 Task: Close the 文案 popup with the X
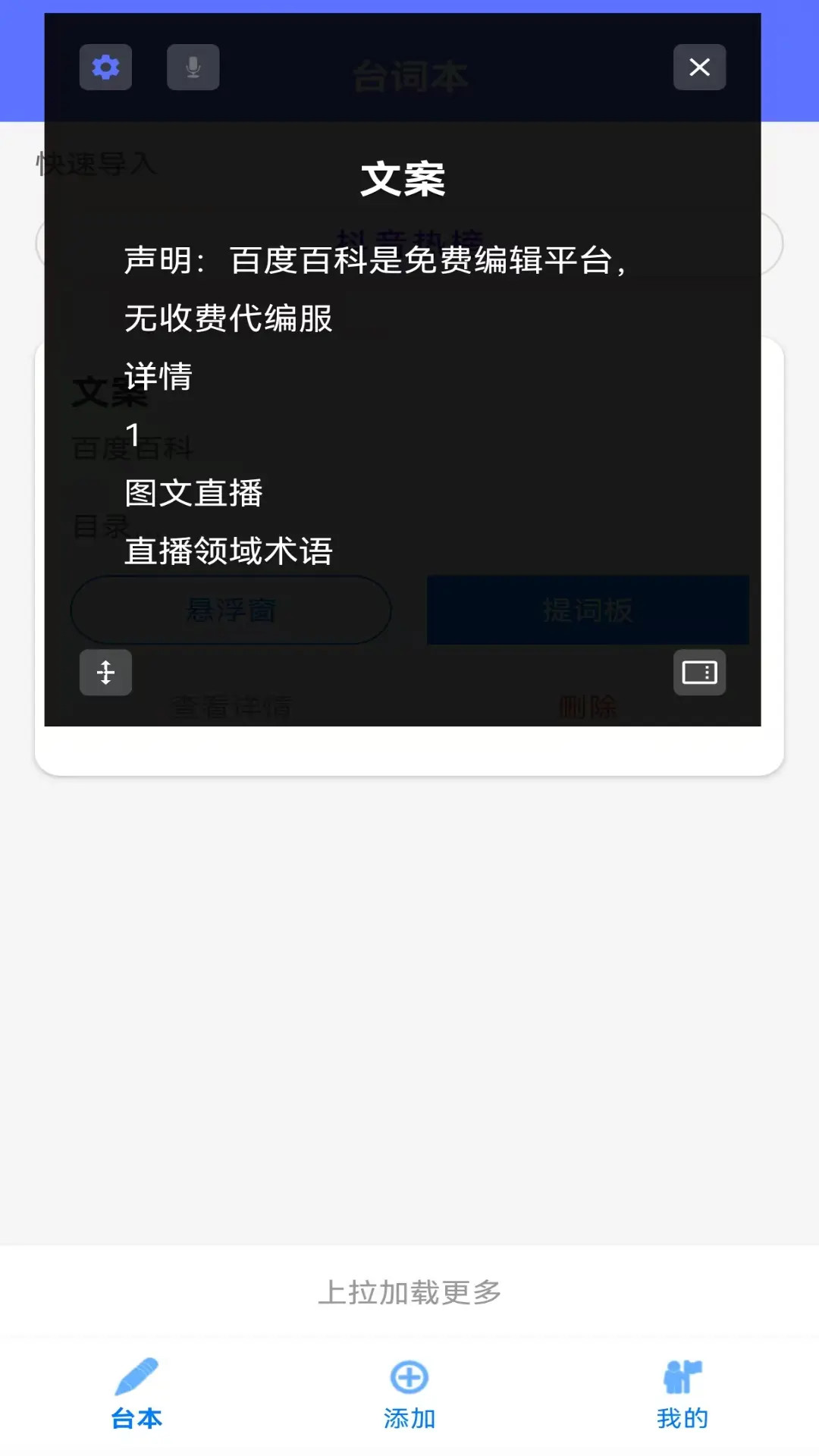pos(699,67)
